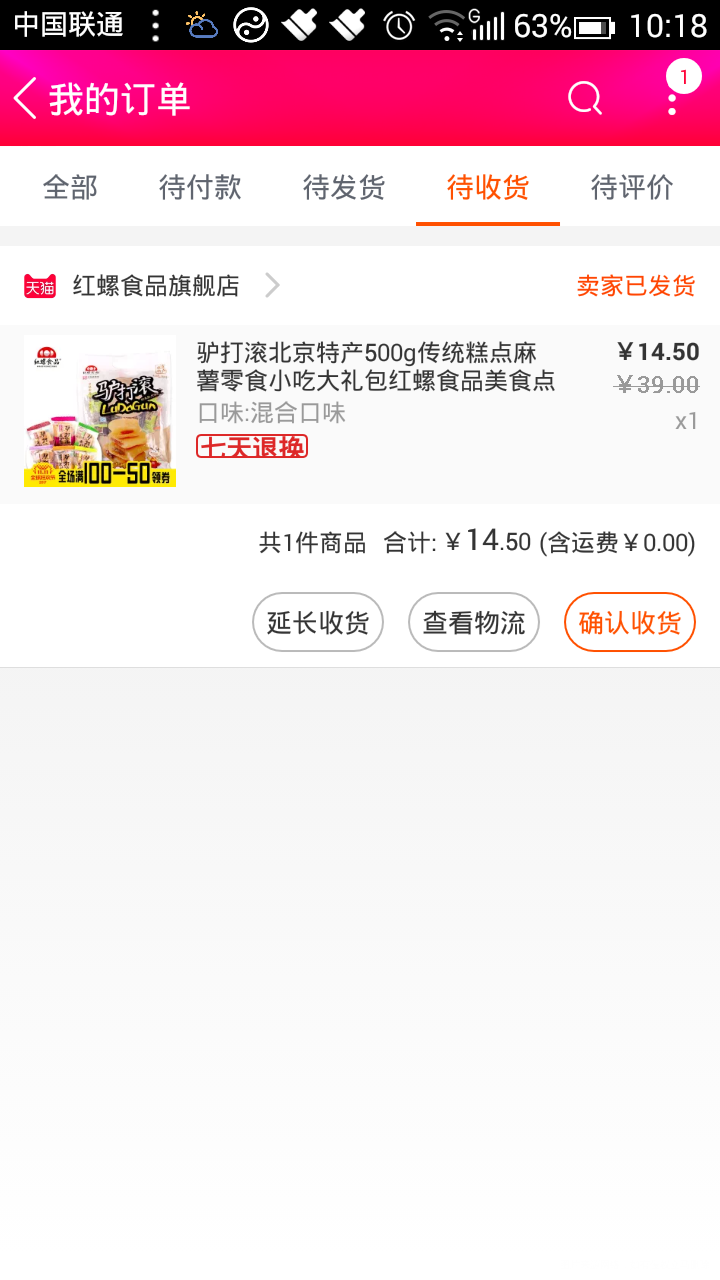Image resolution: width=720 pixels, height=1280 pixels.
Task: Open the search icon in the title bar
Action: tap(584, 98)
